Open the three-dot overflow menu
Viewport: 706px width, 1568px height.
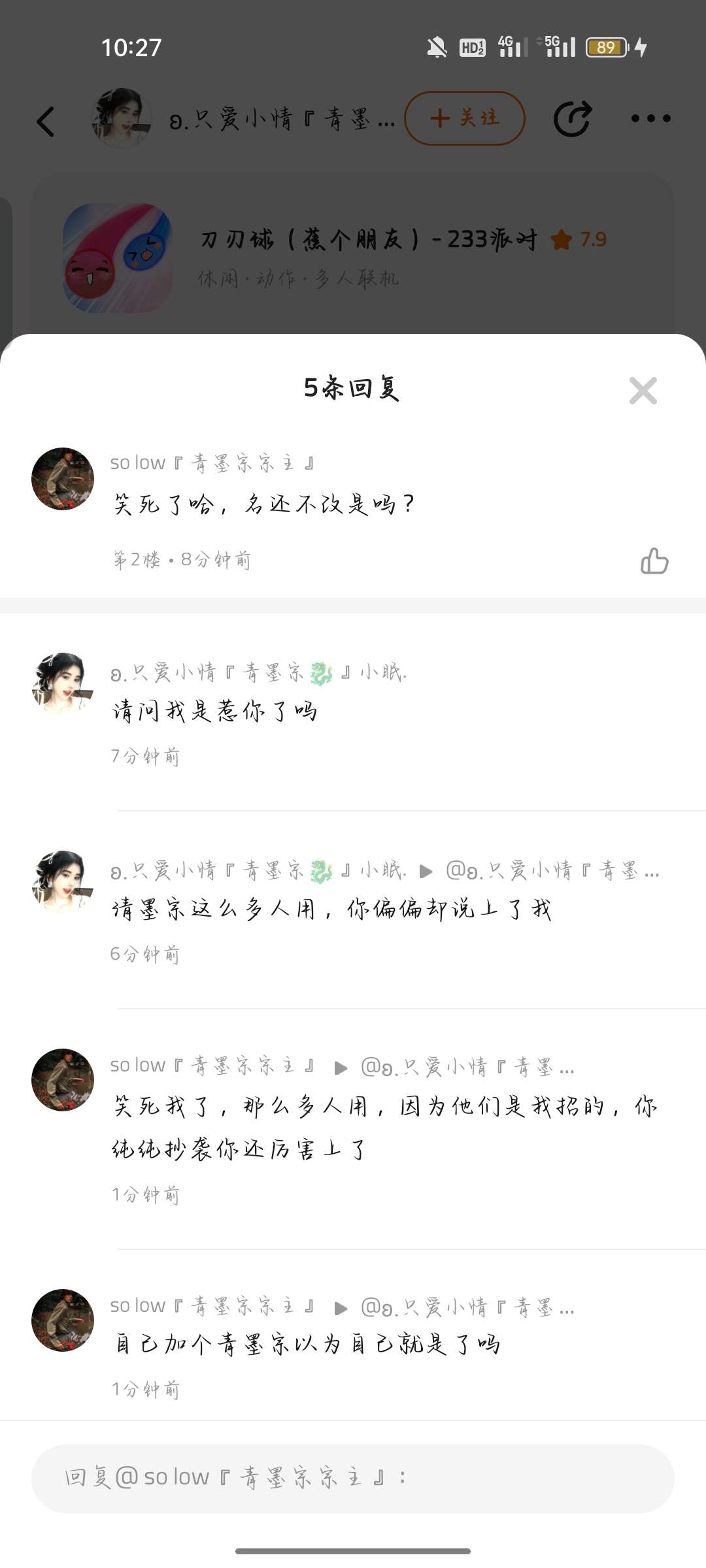pos(650,118)
